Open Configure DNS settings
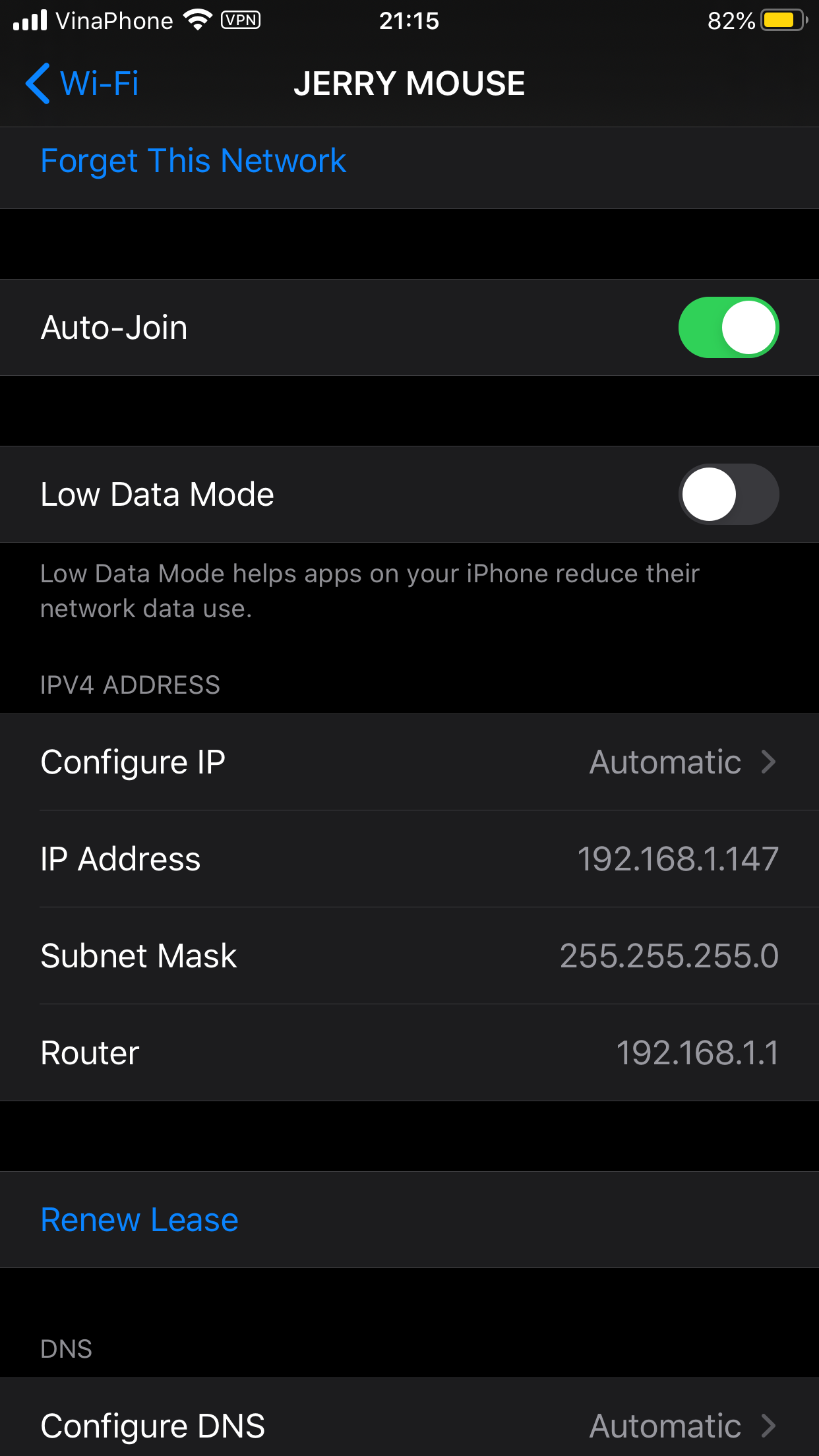The height and width of the screenshot is (1456, 819). (409, 1426)
